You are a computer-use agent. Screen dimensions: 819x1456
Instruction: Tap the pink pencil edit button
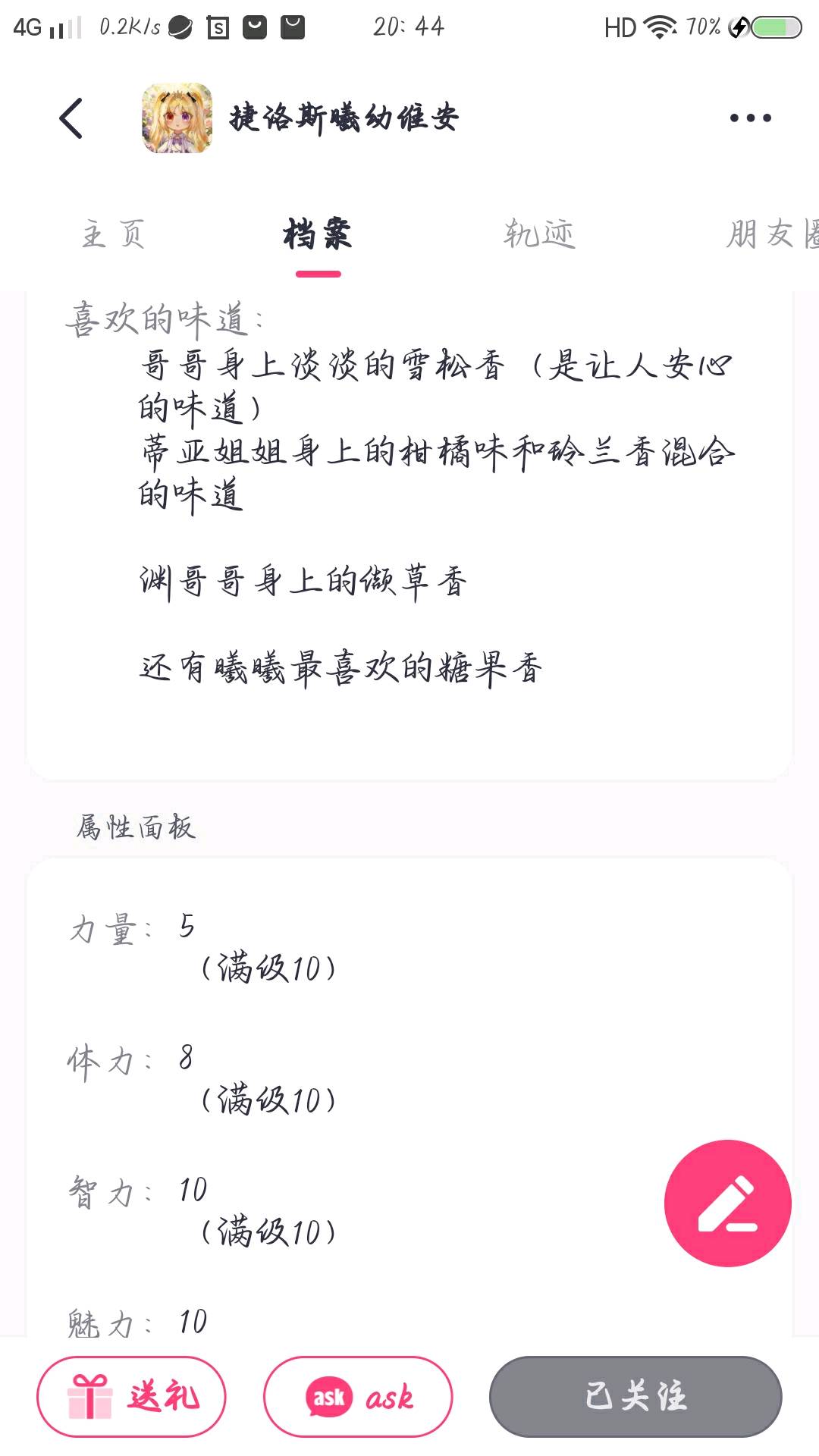click(x=727, y=1203)
